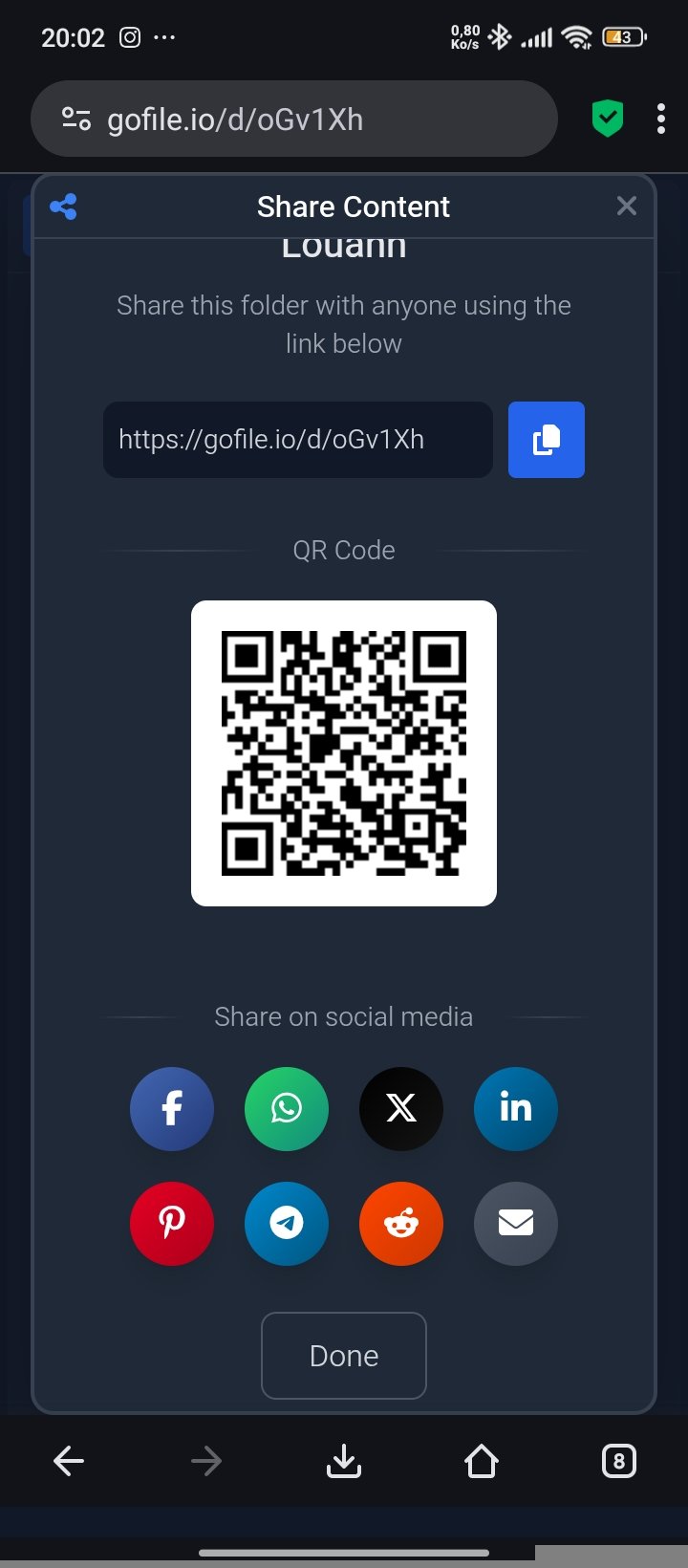Copy the gofile share link
Image resolution: width=688 pixels, height=1568 pixels.
(x=546, y=440)
